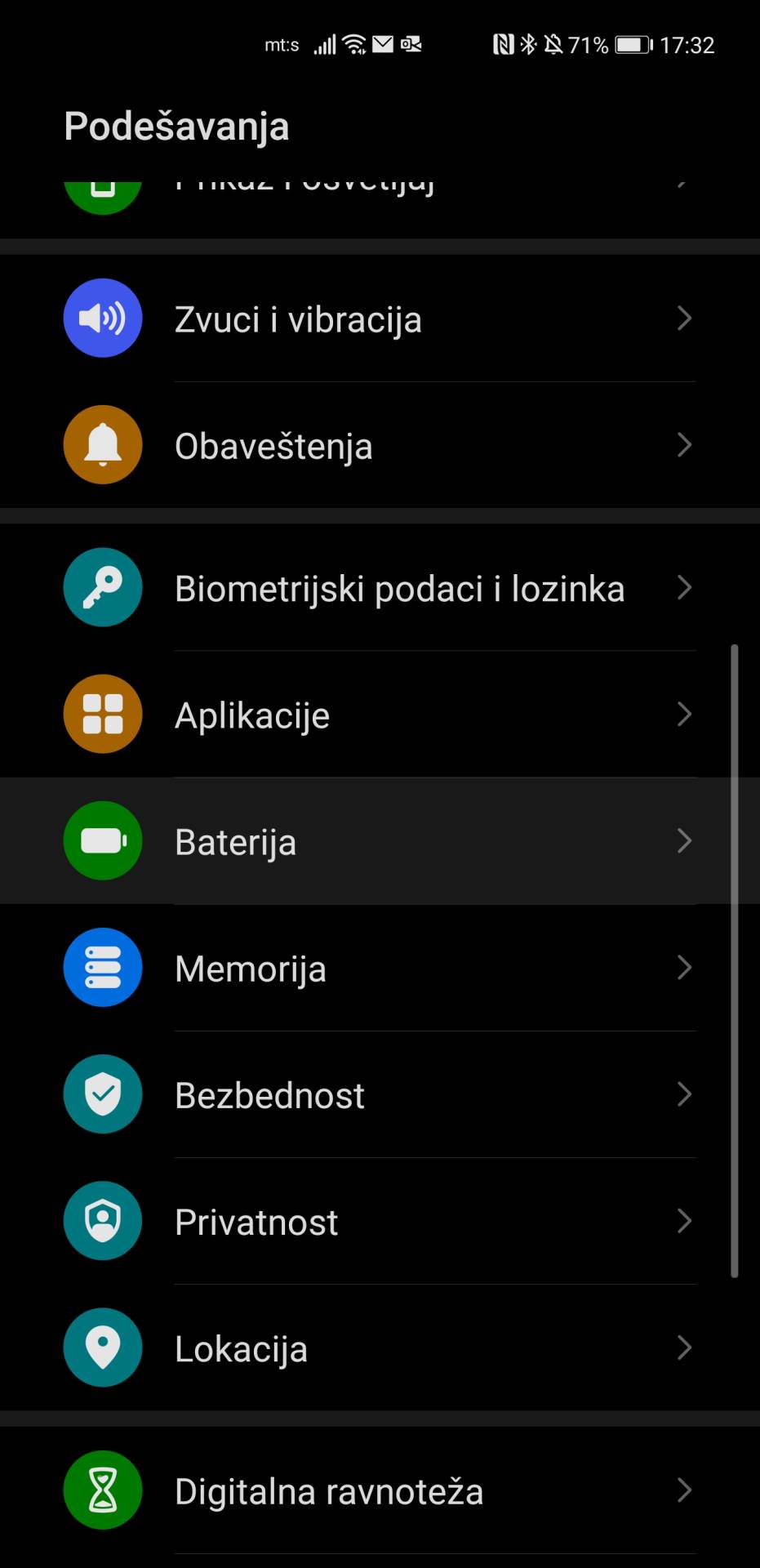
Task: Tap the Biometrijski podaci key icon
Action: 103,587
